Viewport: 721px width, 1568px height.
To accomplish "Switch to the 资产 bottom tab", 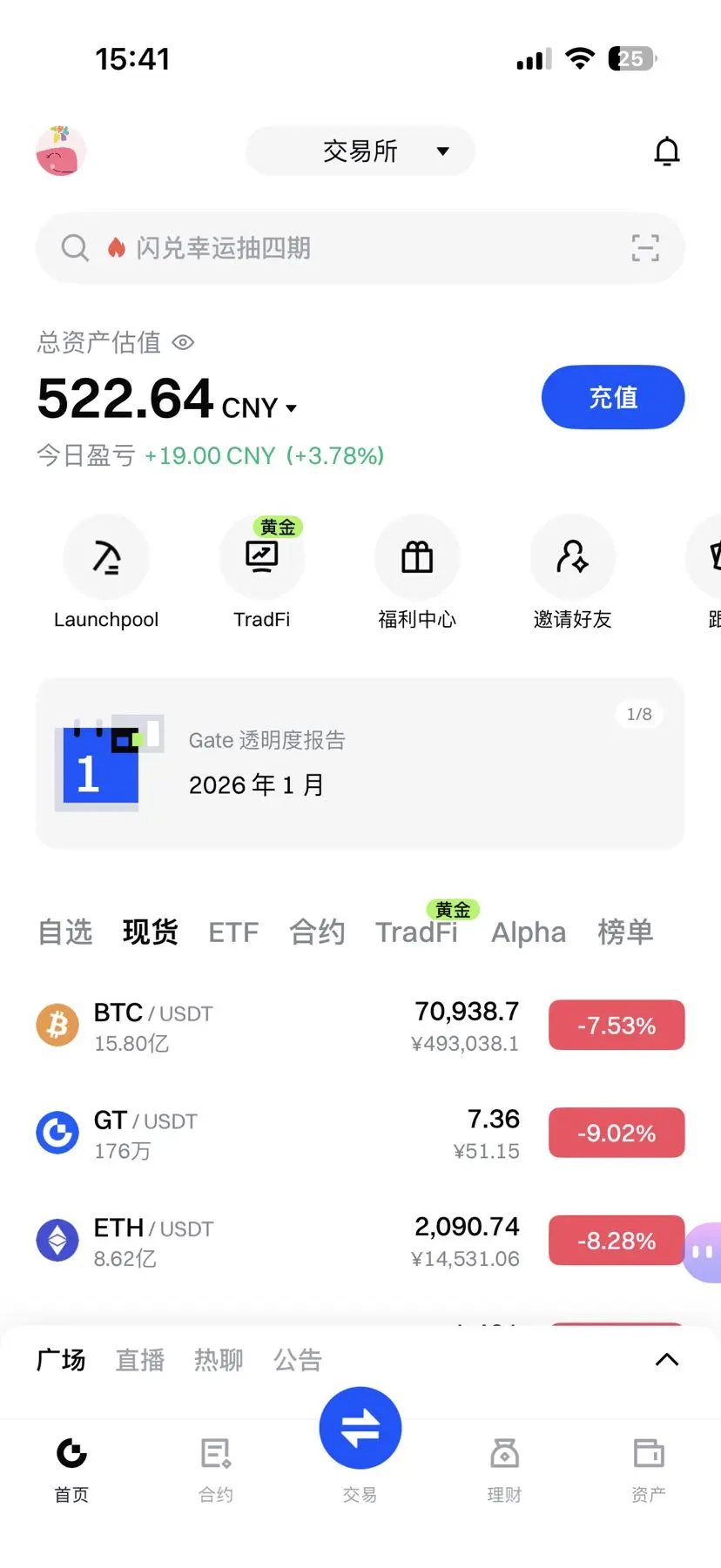I will coord(649,1469).
